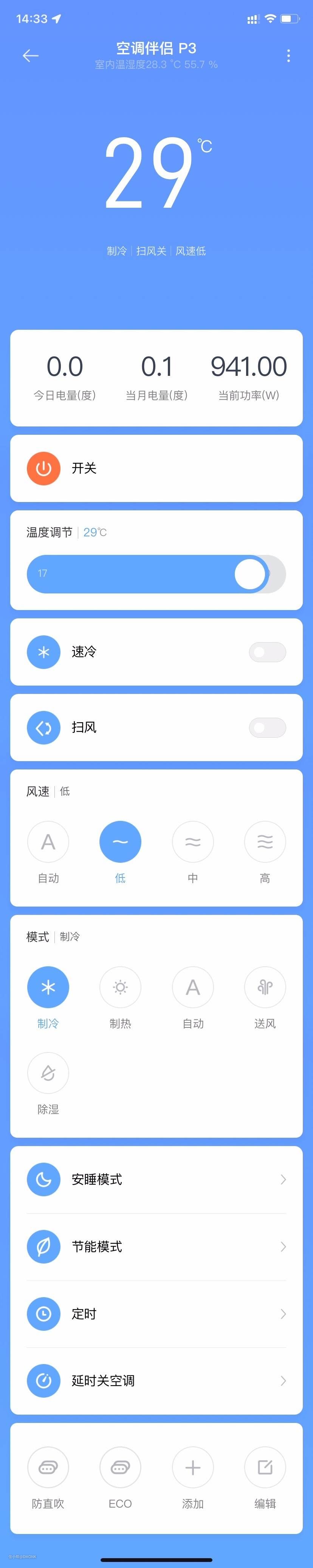Select 中 fan speed
This screenshot has height=1568, width=313.
192,842
